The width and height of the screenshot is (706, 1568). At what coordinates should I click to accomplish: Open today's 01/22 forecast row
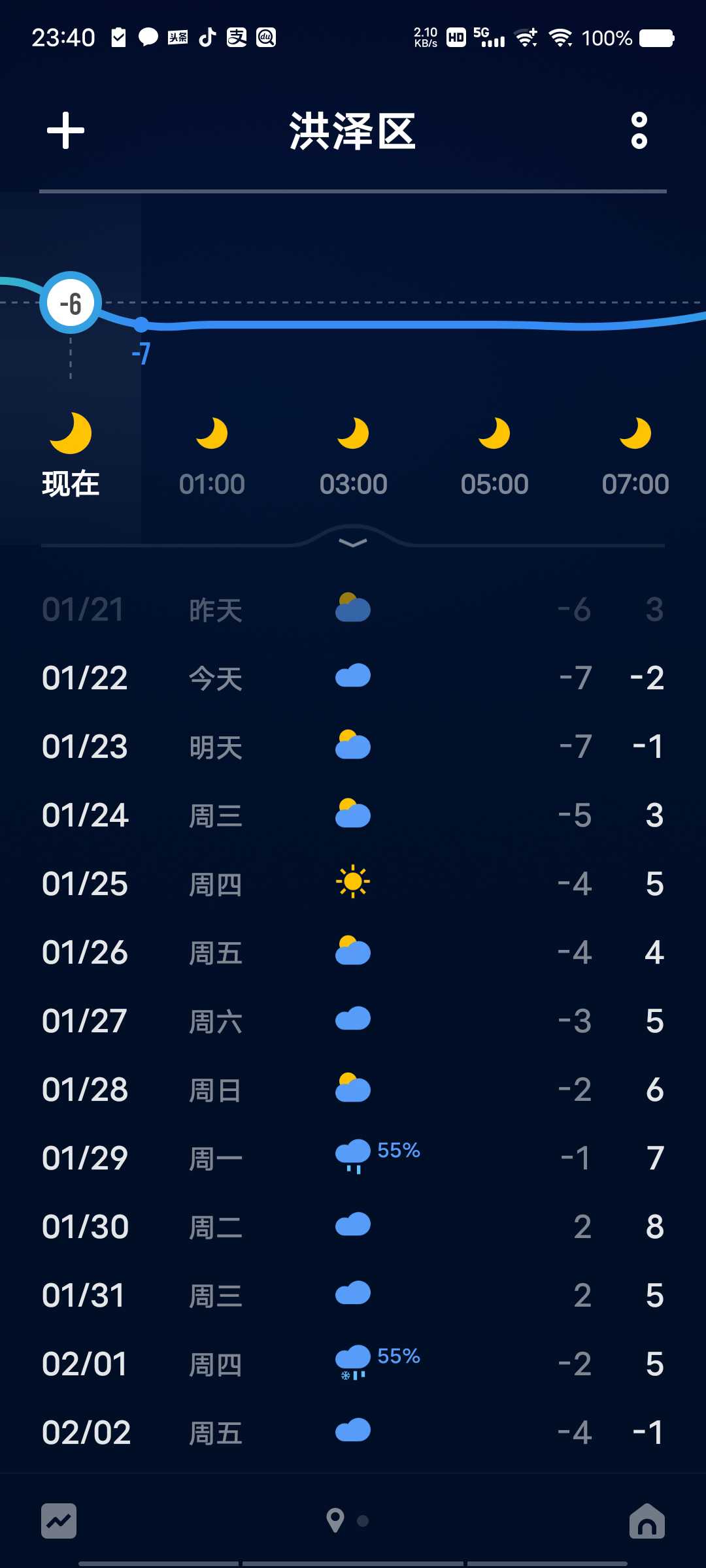pyautogui.click(x=353, y=678)
